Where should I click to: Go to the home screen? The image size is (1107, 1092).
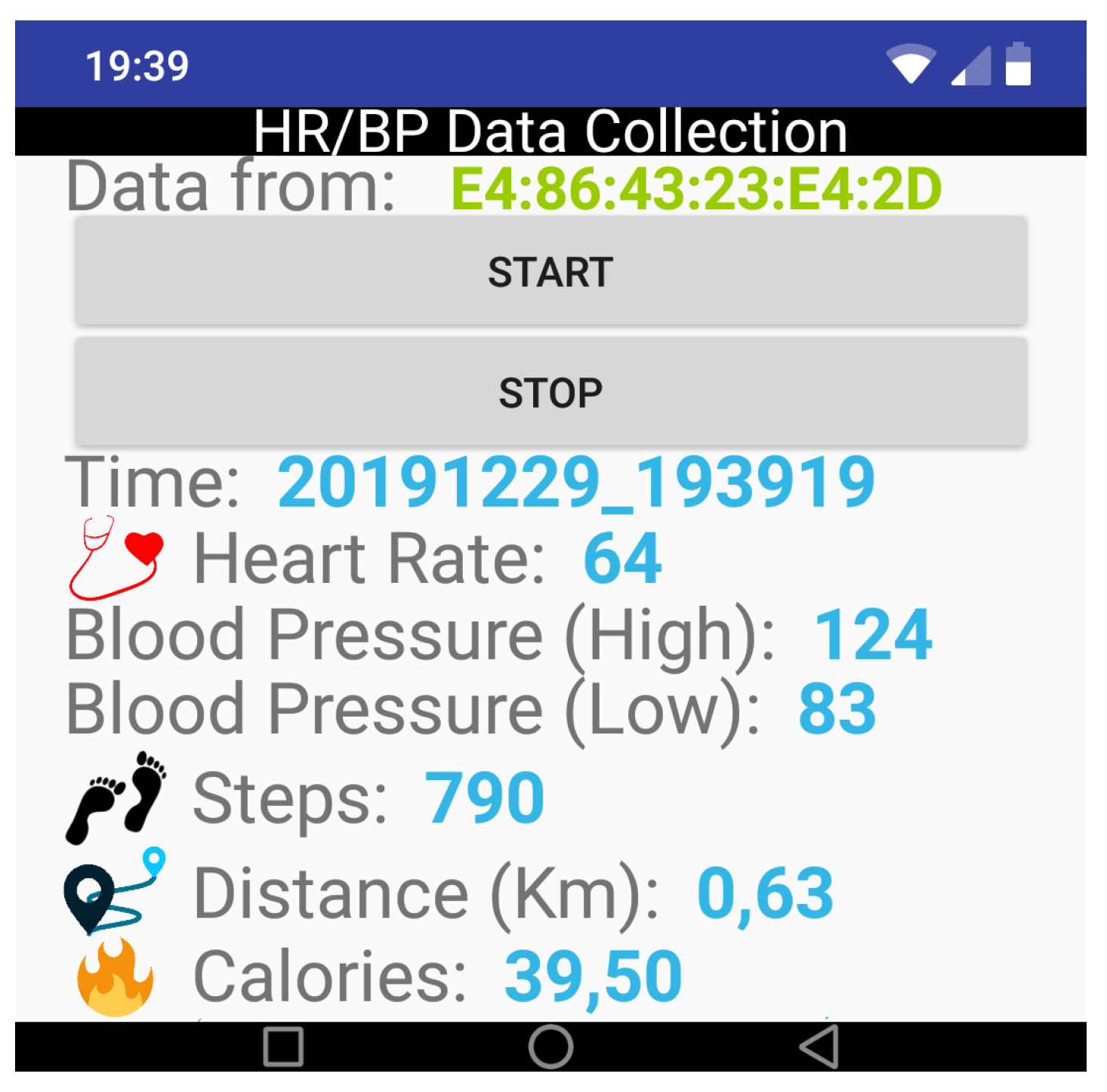[550, 1047]
